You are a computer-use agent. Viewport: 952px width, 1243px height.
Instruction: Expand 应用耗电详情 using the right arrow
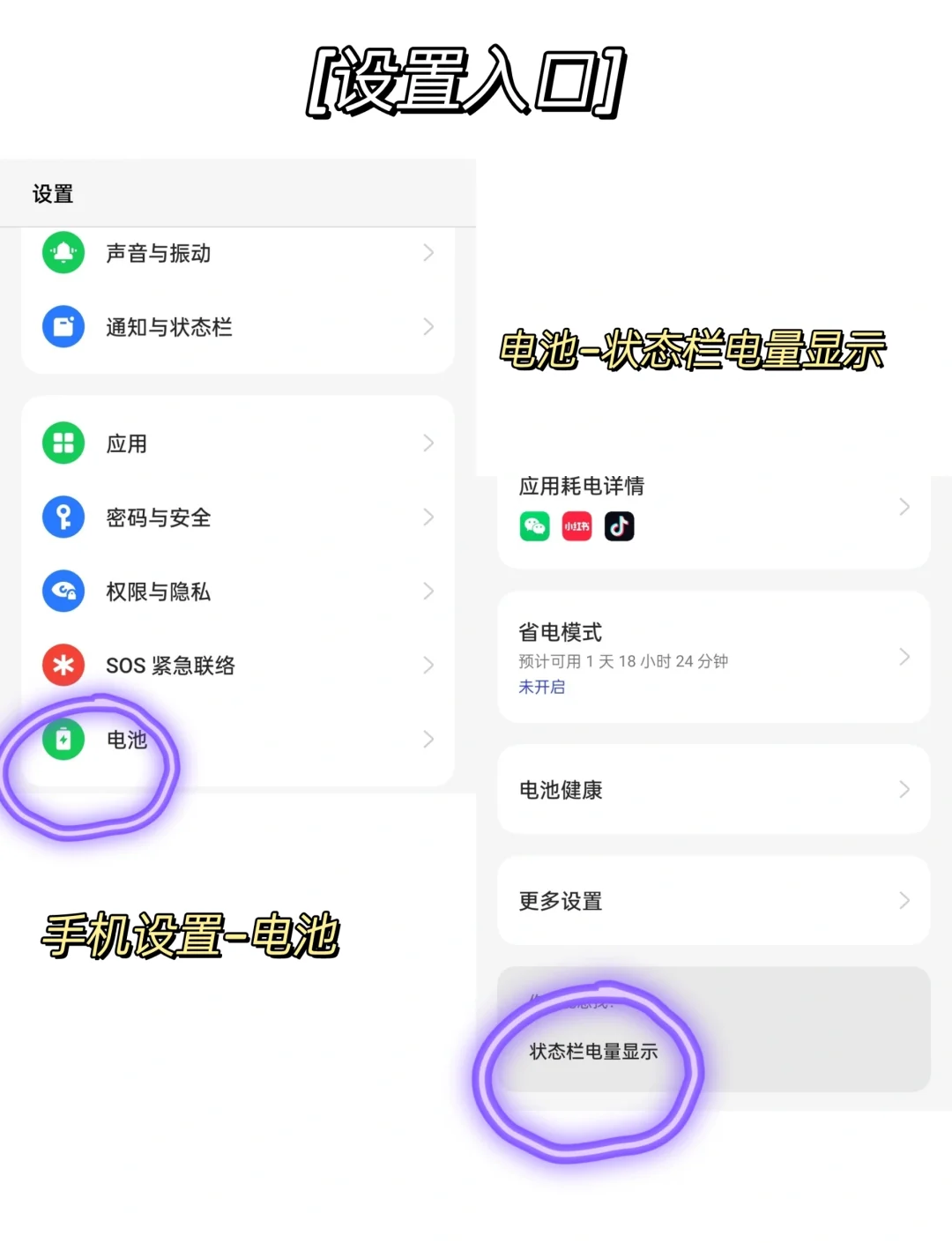coord(904,507)
